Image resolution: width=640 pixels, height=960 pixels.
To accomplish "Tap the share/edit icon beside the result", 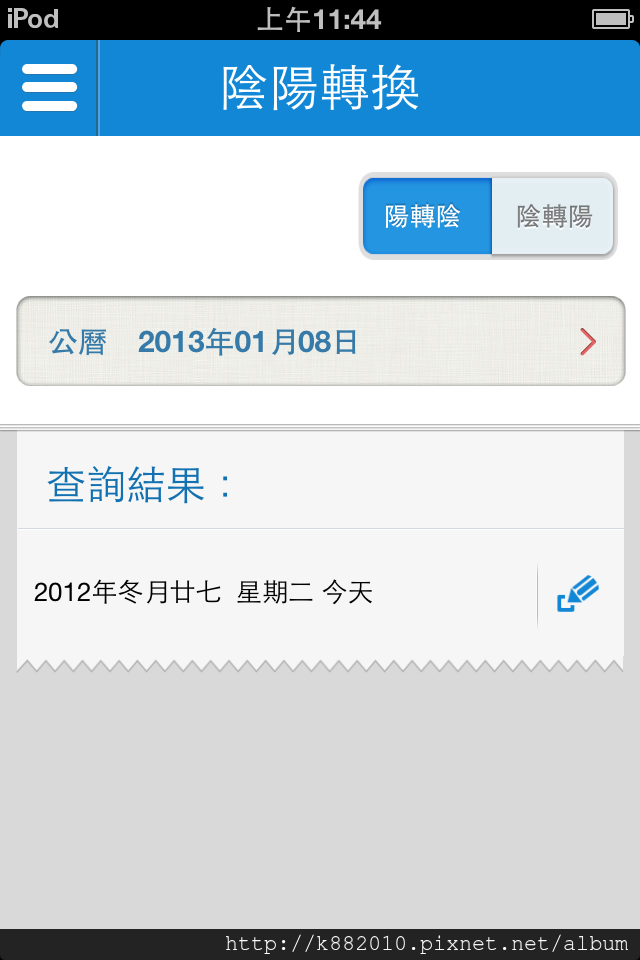I will 578,594.
